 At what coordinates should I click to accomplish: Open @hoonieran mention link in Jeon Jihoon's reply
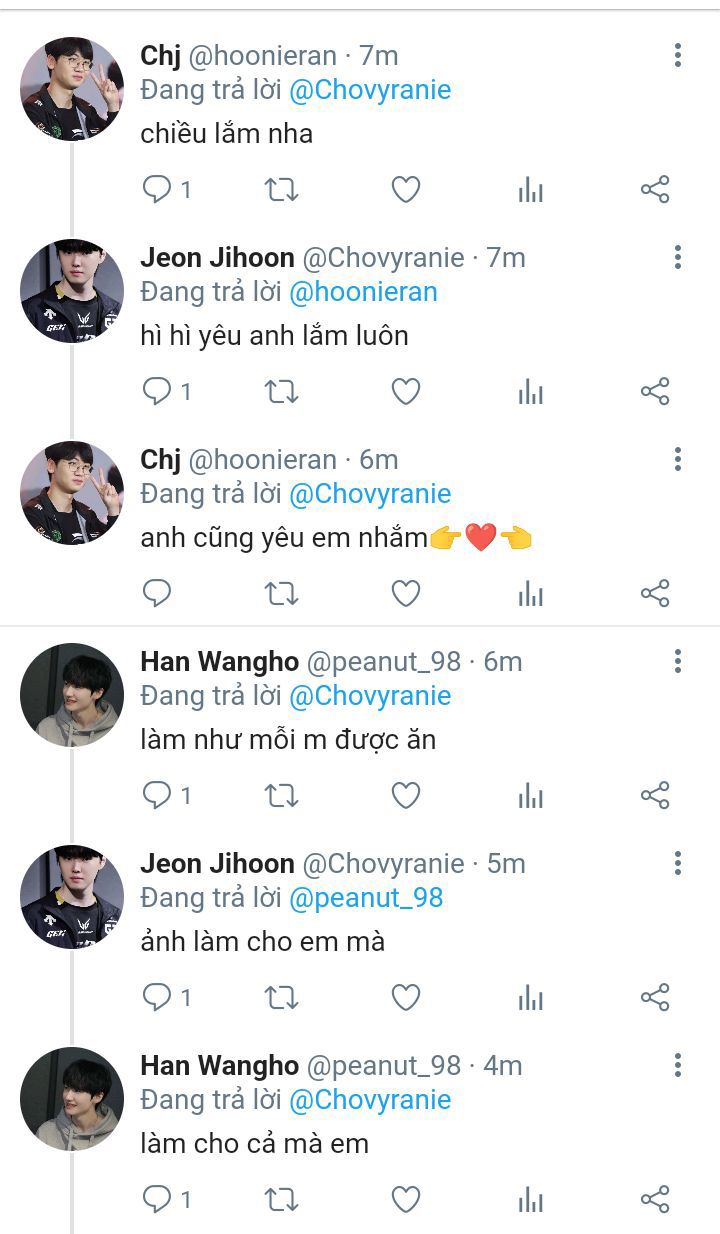point(363,292)
